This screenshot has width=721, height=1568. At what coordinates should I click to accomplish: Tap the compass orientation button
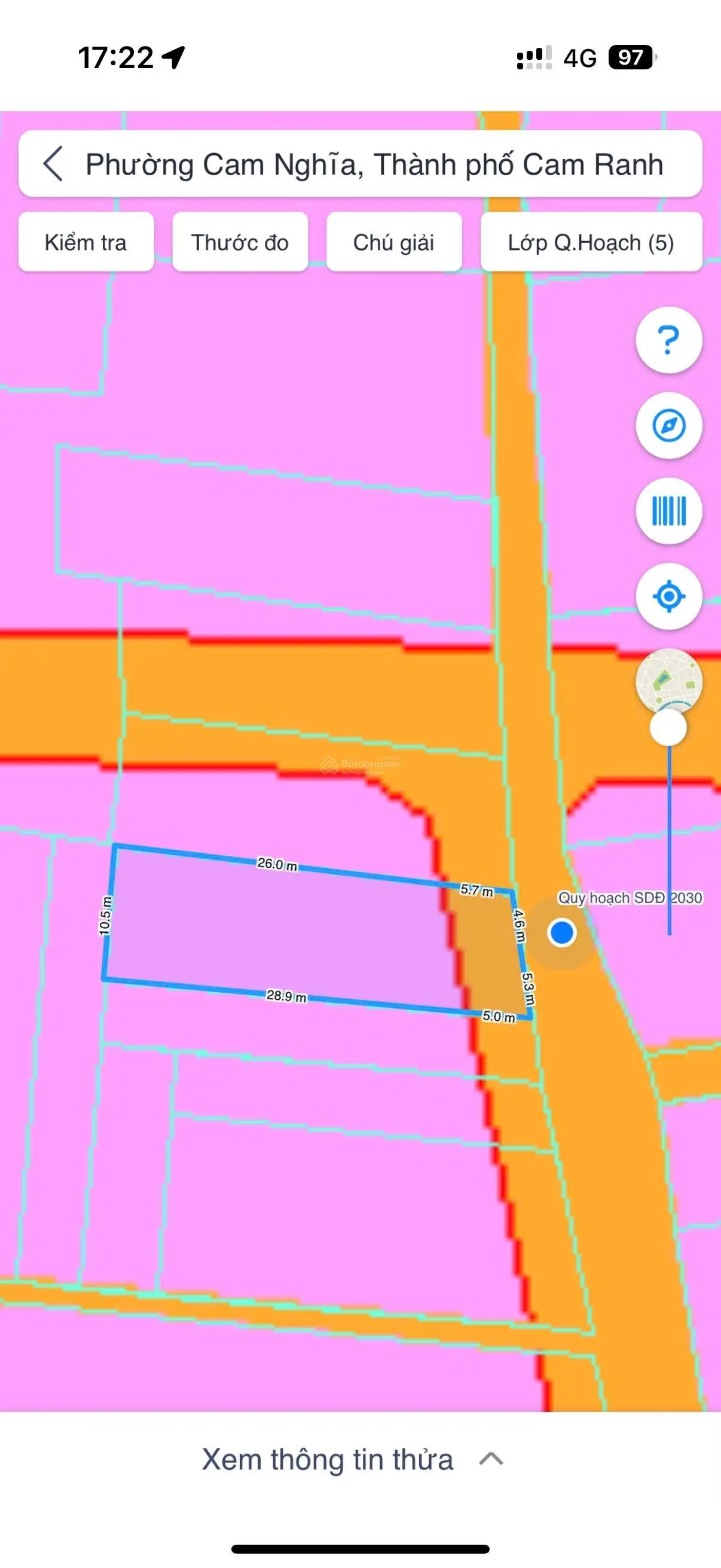point(668,425)
